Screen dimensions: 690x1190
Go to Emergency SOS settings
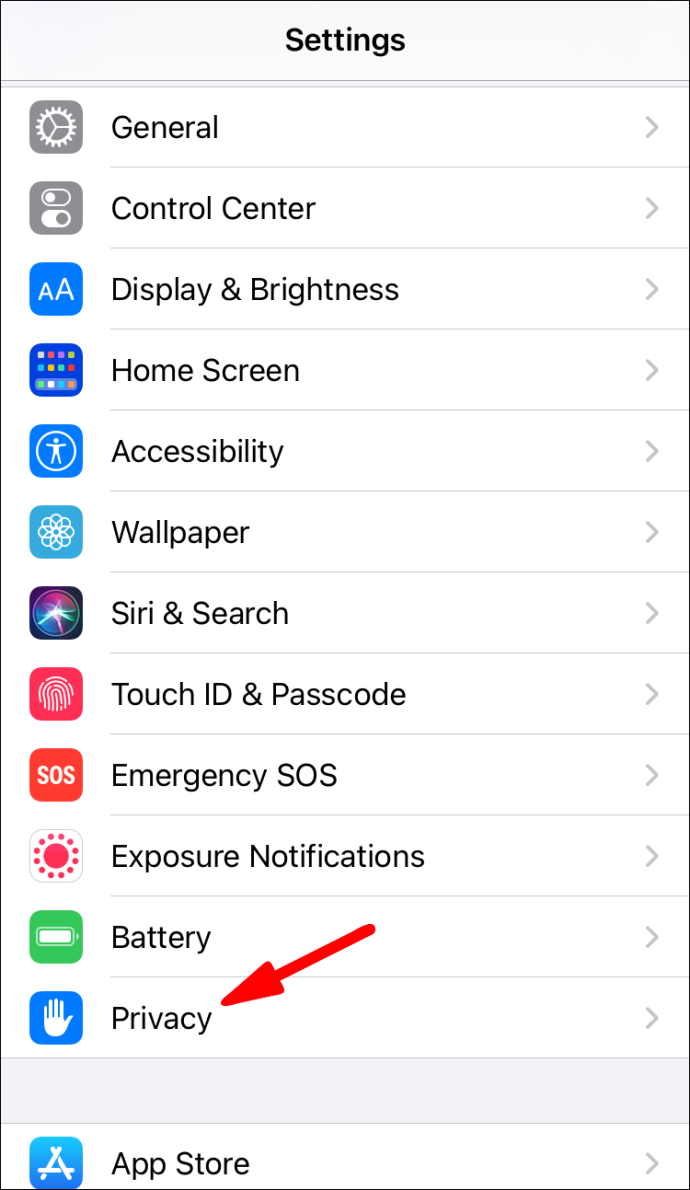pos(345,775)
